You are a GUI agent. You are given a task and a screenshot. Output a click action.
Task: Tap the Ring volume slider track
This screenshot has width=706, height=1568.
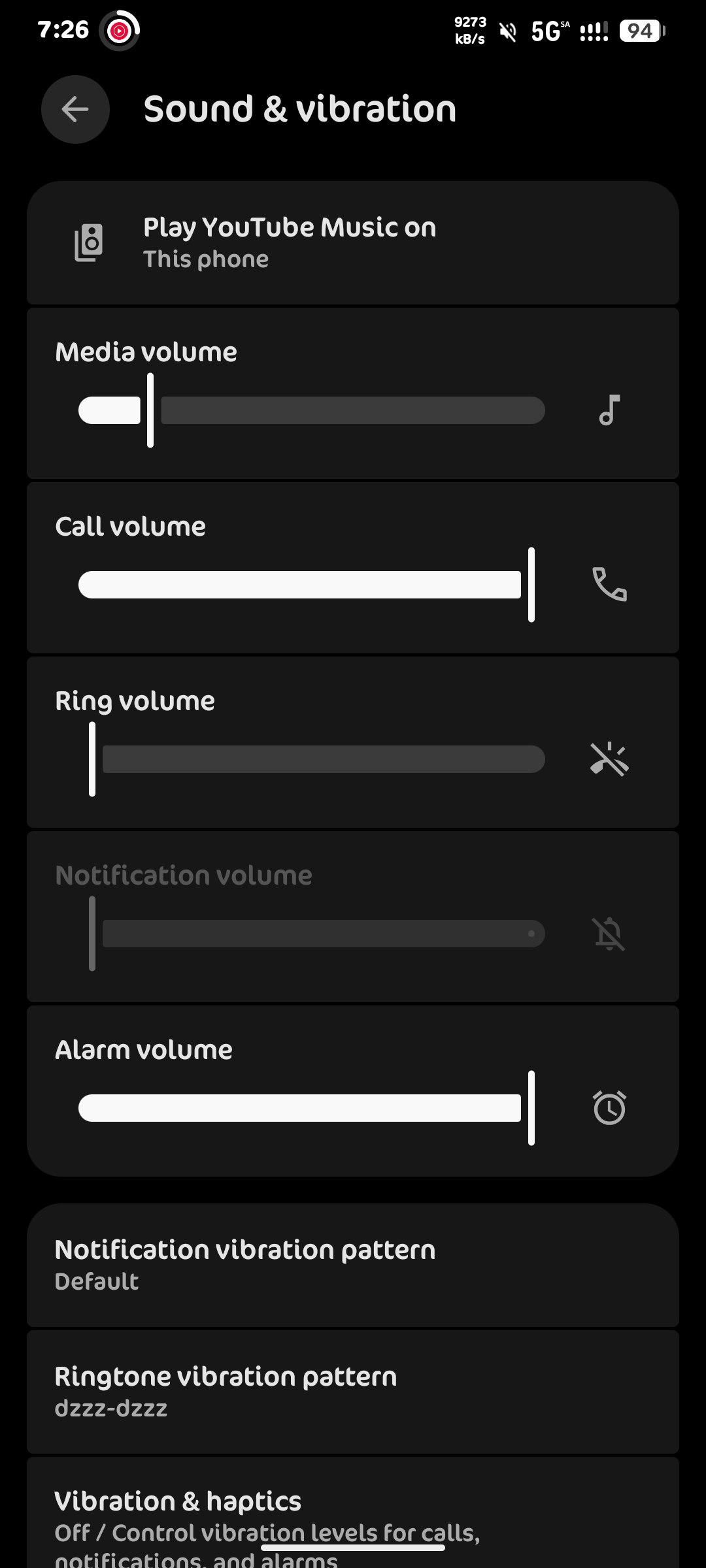(x=324, y=759)
